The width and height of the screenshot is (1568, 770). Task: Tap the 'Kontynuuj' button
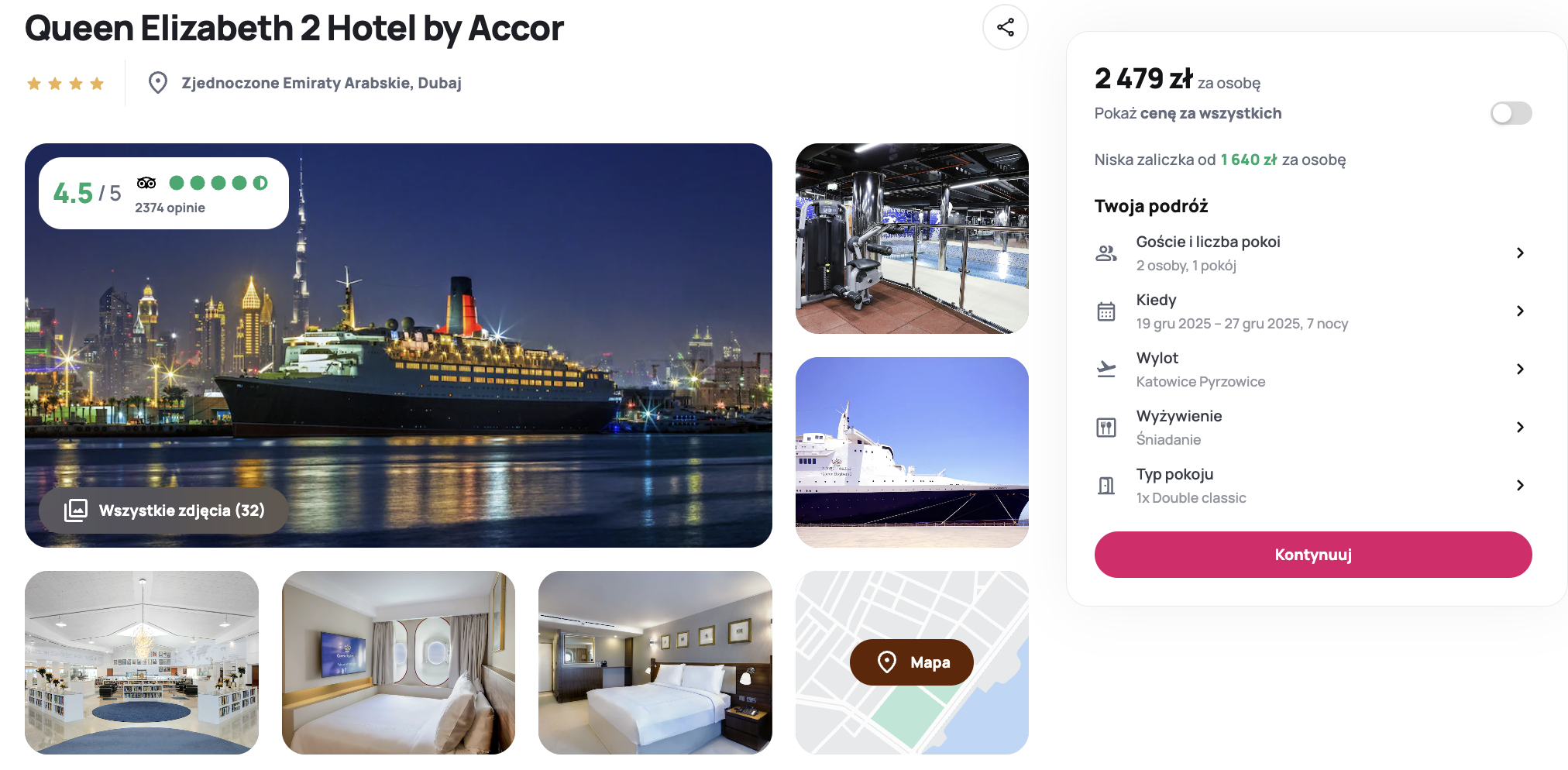click(1312, 555)
